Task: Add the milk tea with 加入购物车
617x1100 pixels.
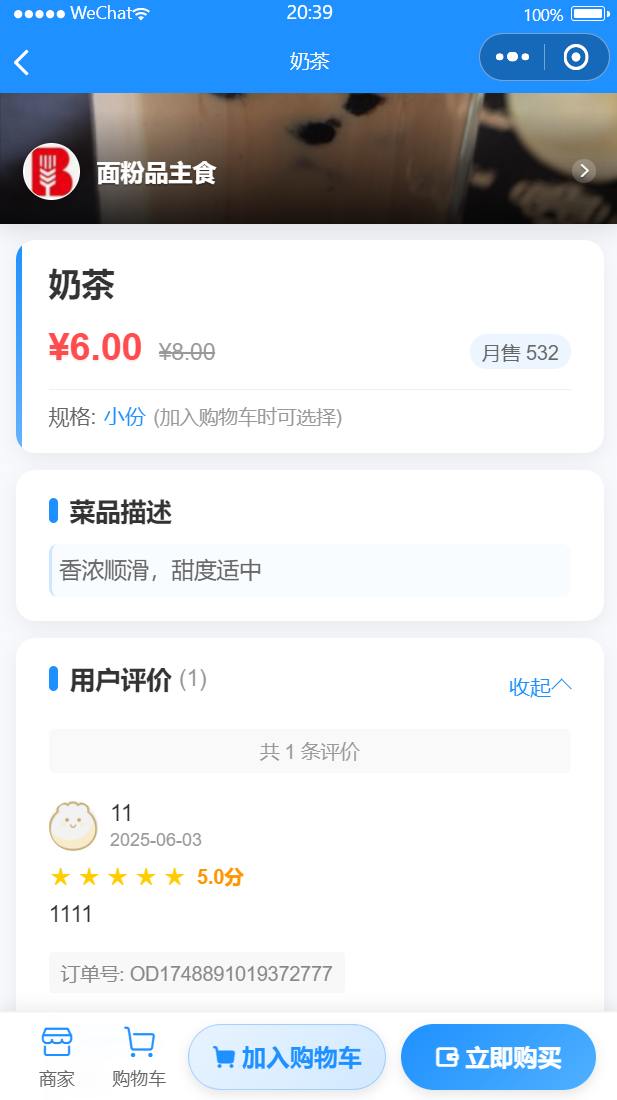Action: tap(287, 1057)
